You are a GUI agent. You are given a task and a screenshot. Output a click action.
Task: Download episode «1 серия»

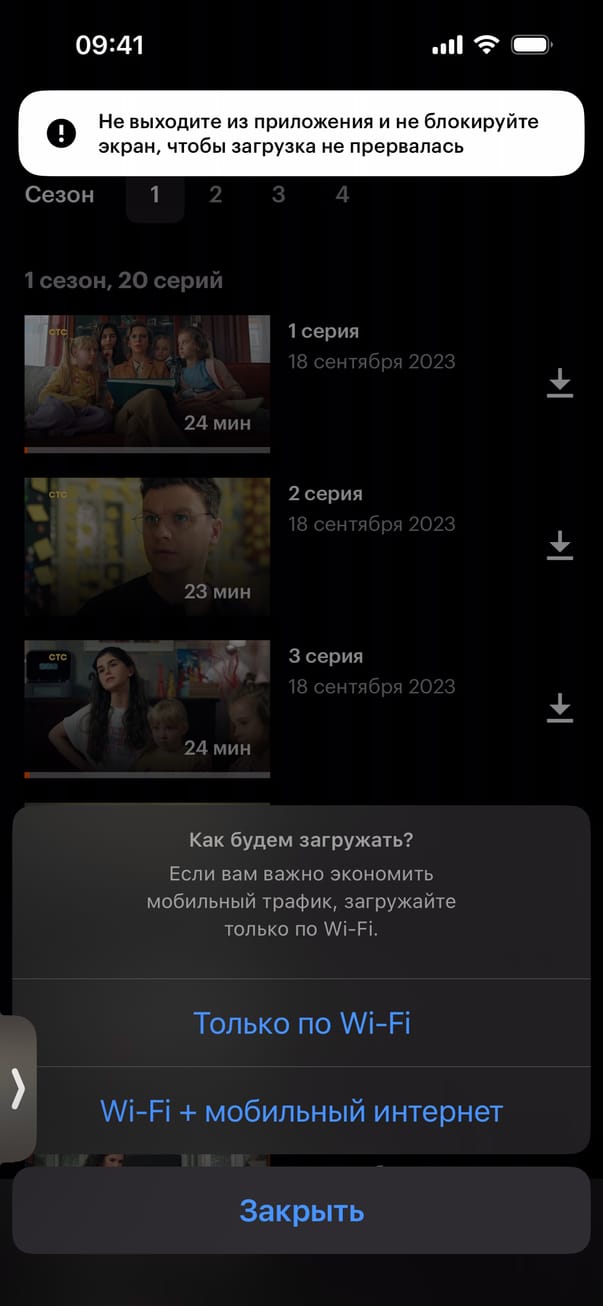coord(560,383)
